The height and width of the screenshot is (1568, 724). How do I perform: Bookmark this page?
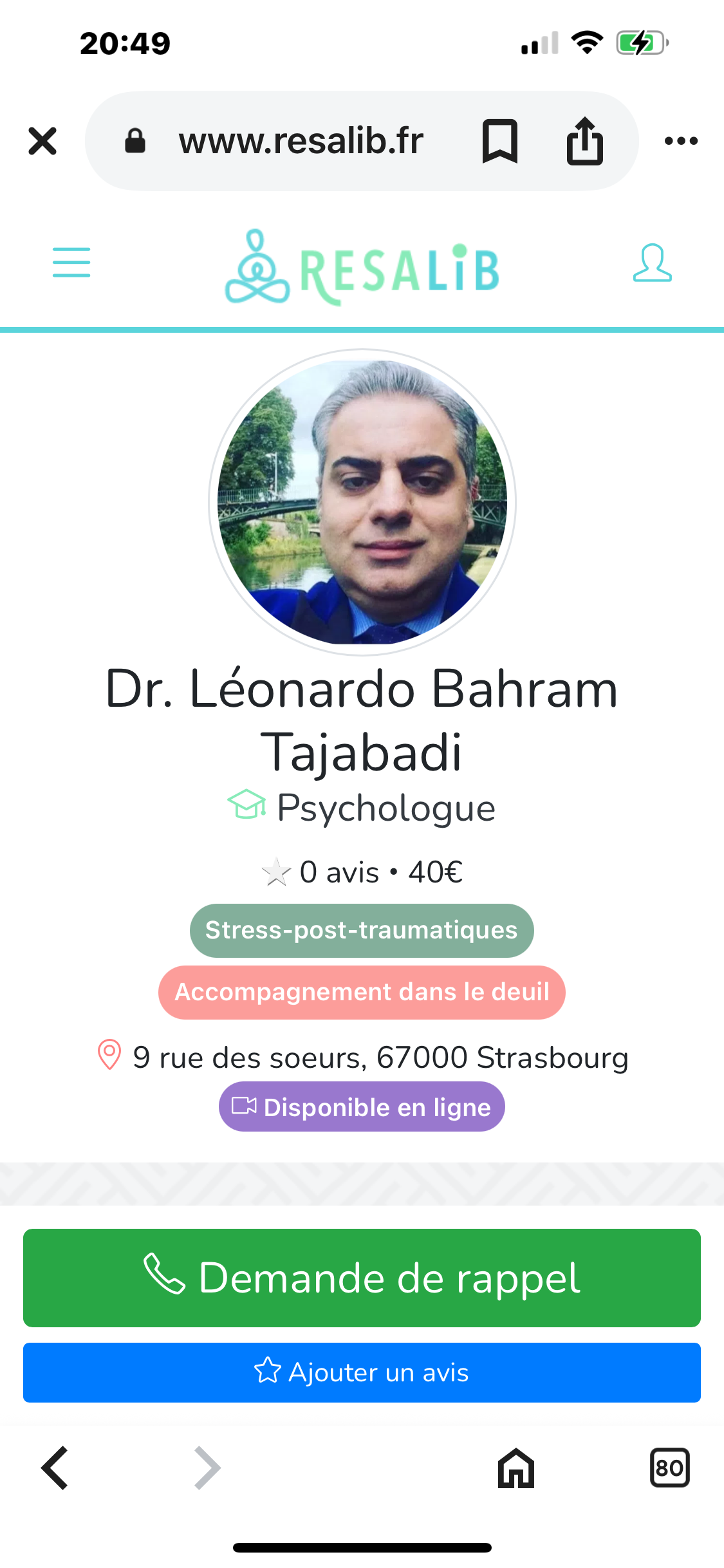tap(499, 141)
